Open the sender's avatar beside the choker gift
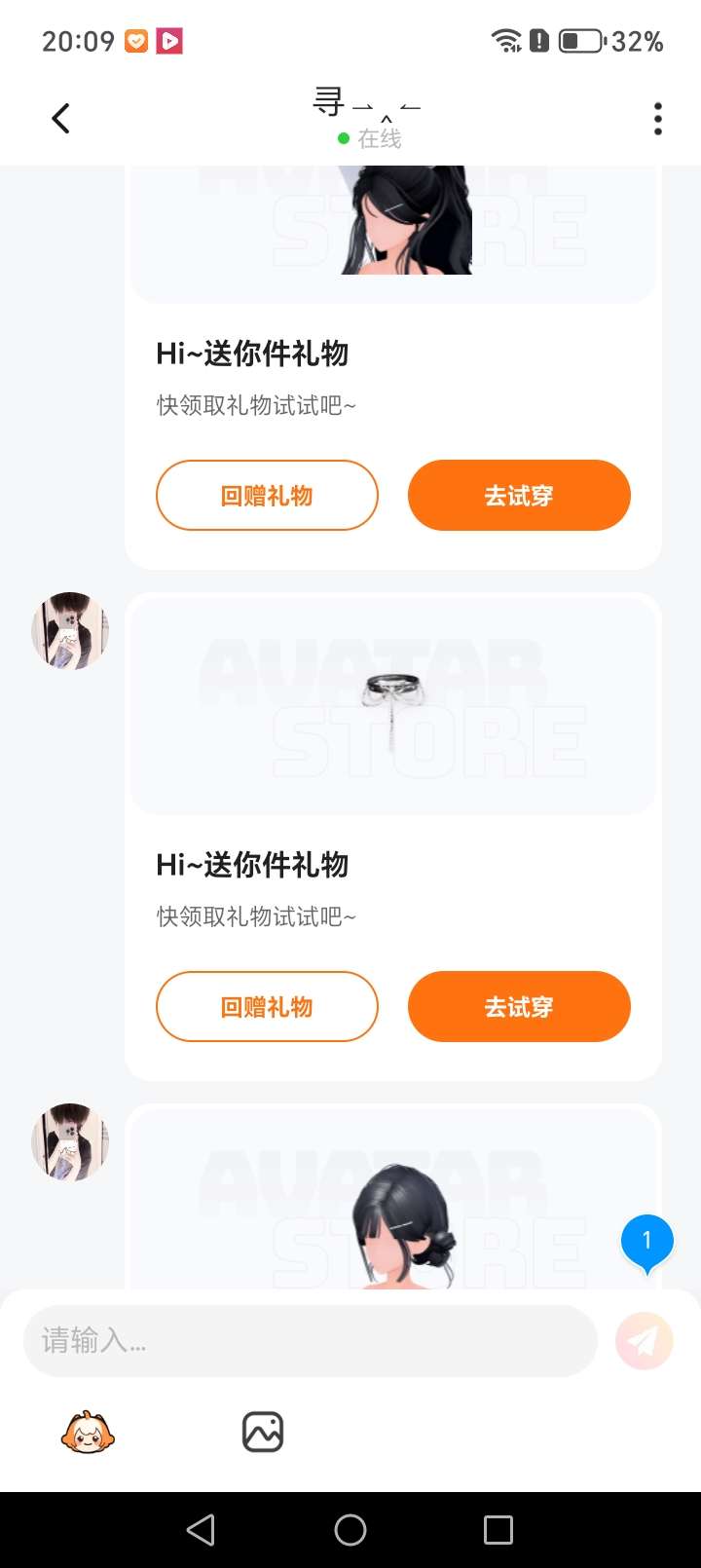This screenshot has height=1568, width=701. point(70,631)
